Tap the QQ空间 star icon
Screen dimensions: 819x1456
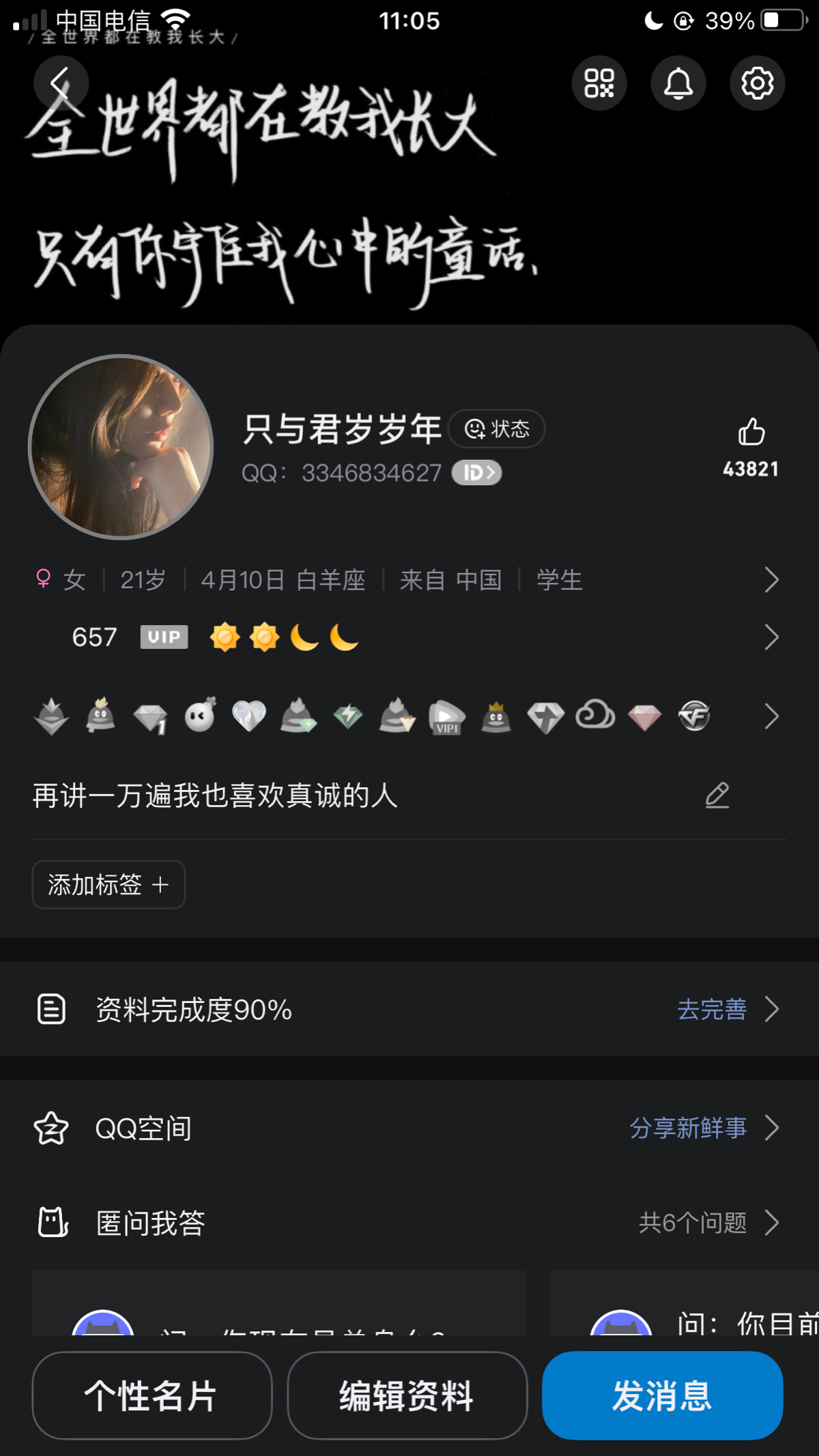(52, 1128)
